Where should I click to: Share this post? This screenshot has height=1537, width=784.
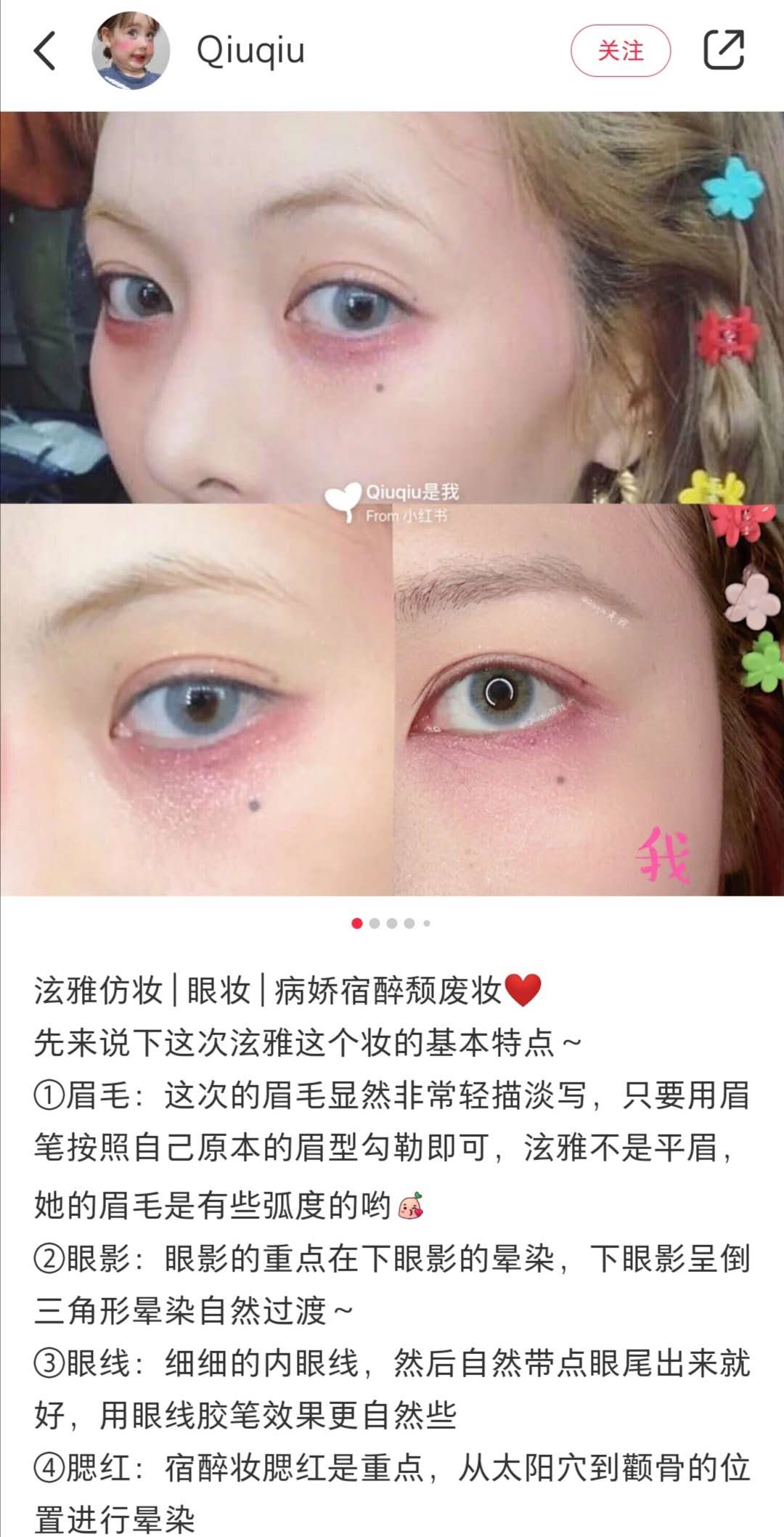(x=724, y=50)
